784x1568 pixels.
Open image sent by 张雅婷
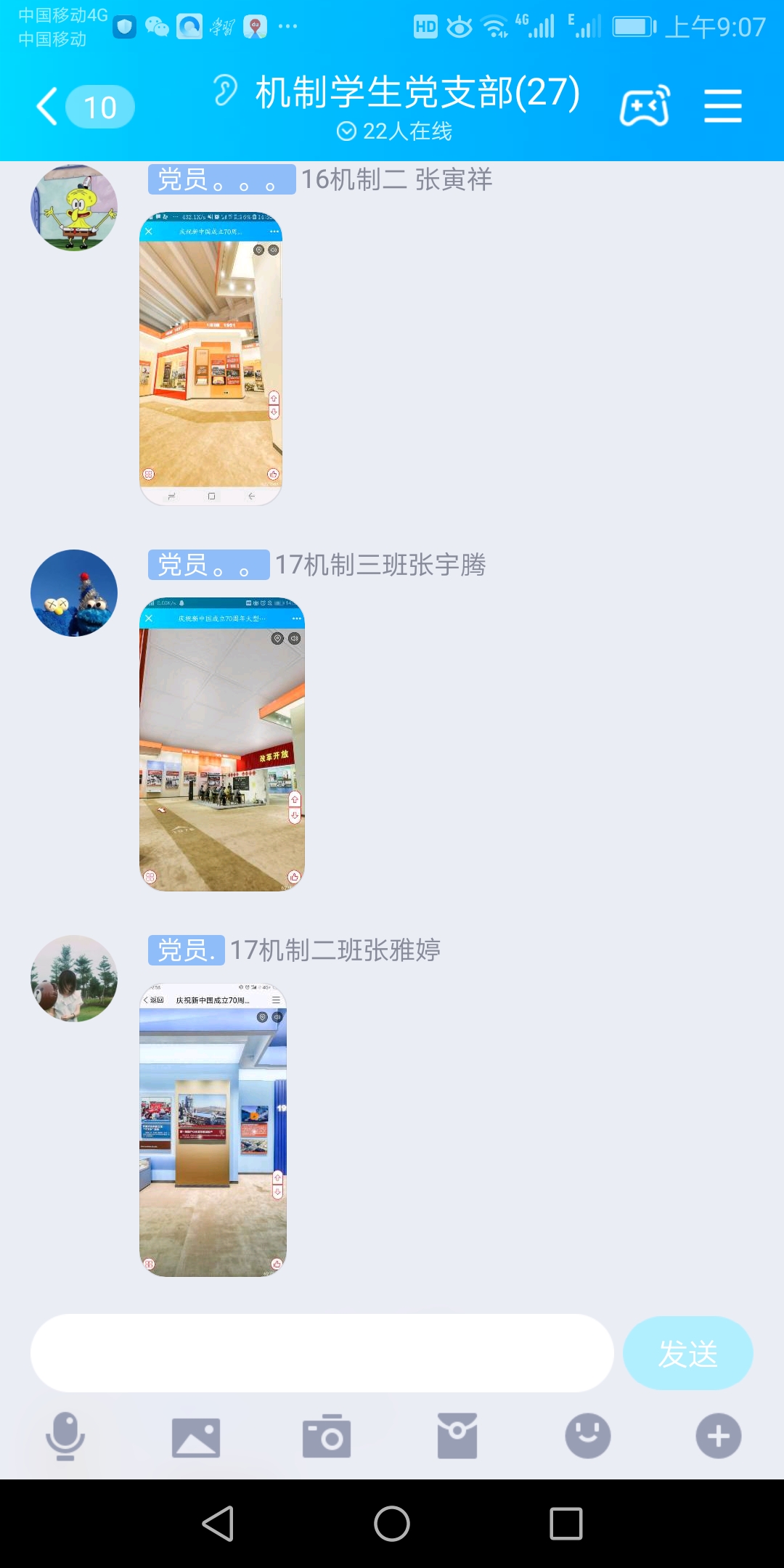tap(213, 1130)
